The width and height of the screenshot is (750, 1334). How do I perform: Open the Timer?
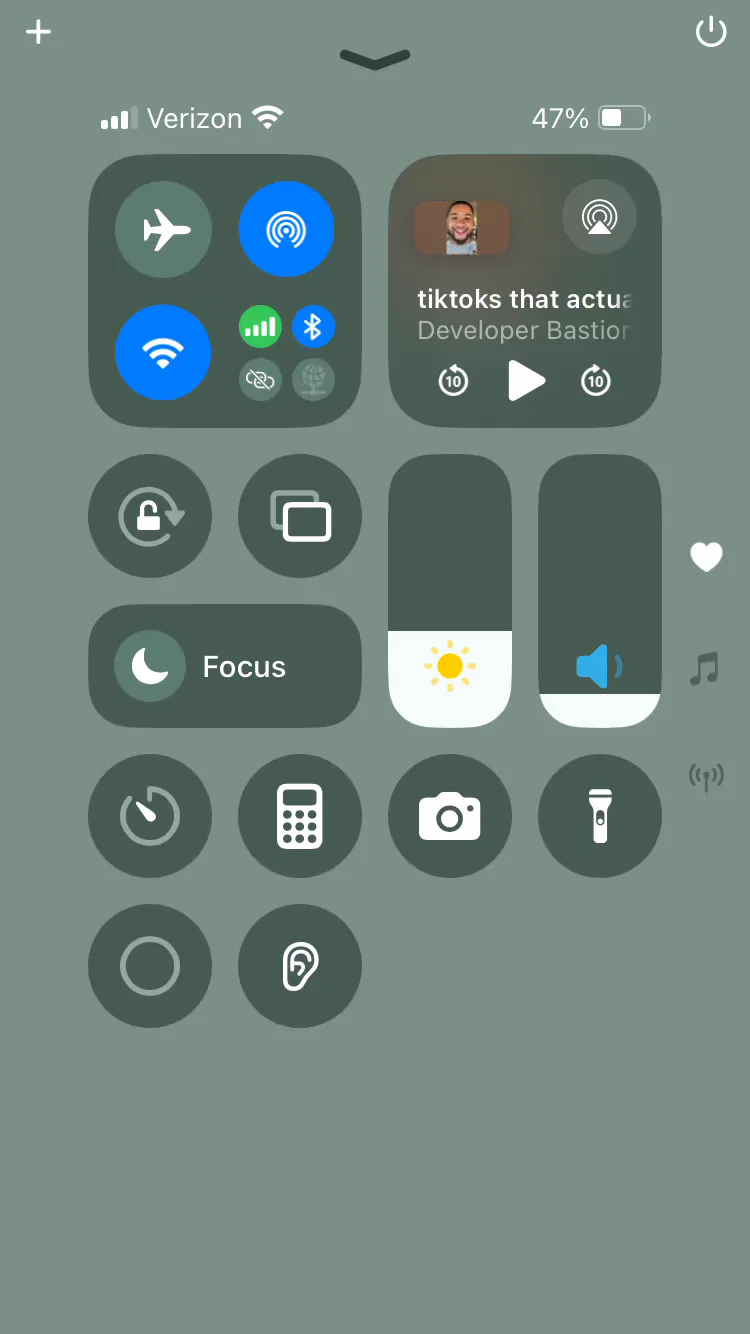150,816
